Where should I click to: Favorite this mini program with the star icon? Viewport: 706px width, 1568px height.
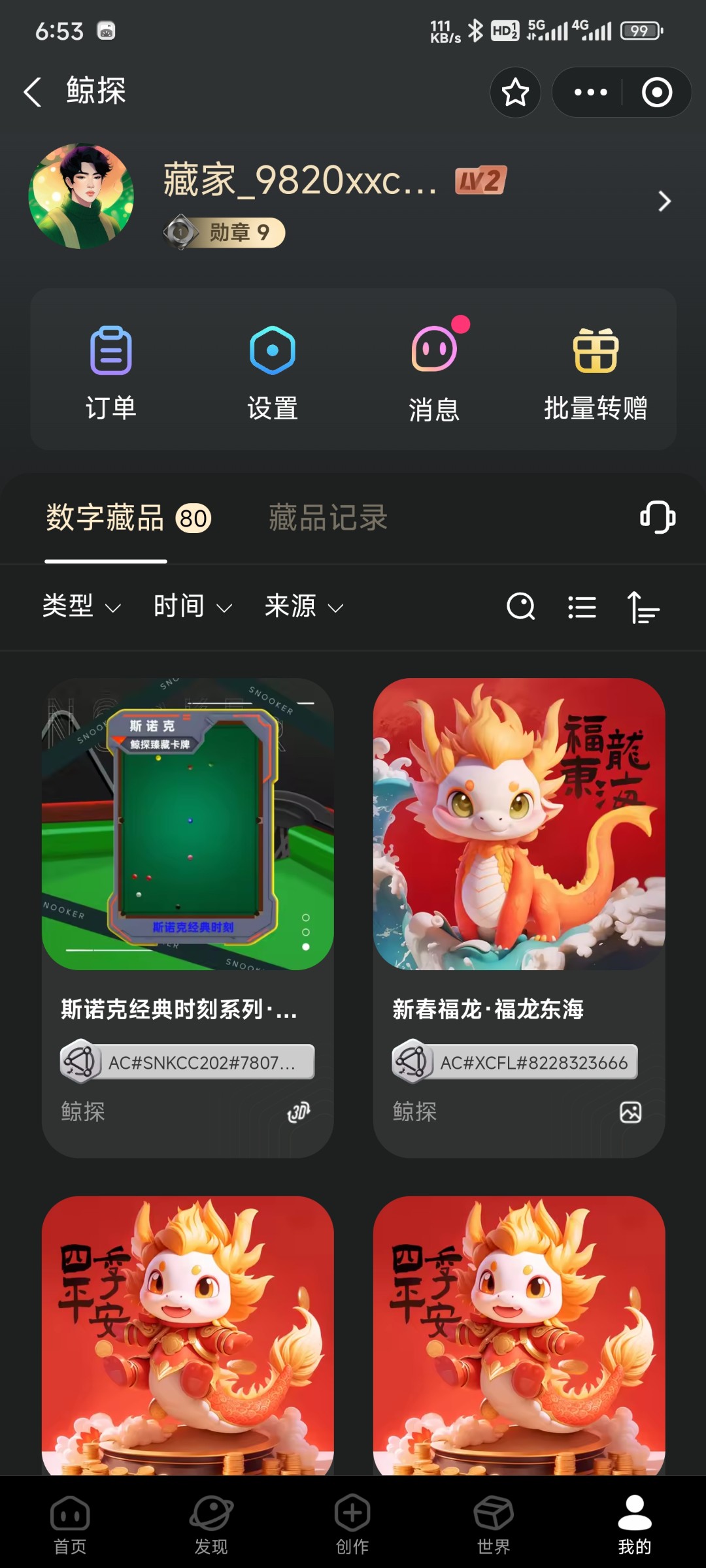pyautogui.click(x=515, y=92)
